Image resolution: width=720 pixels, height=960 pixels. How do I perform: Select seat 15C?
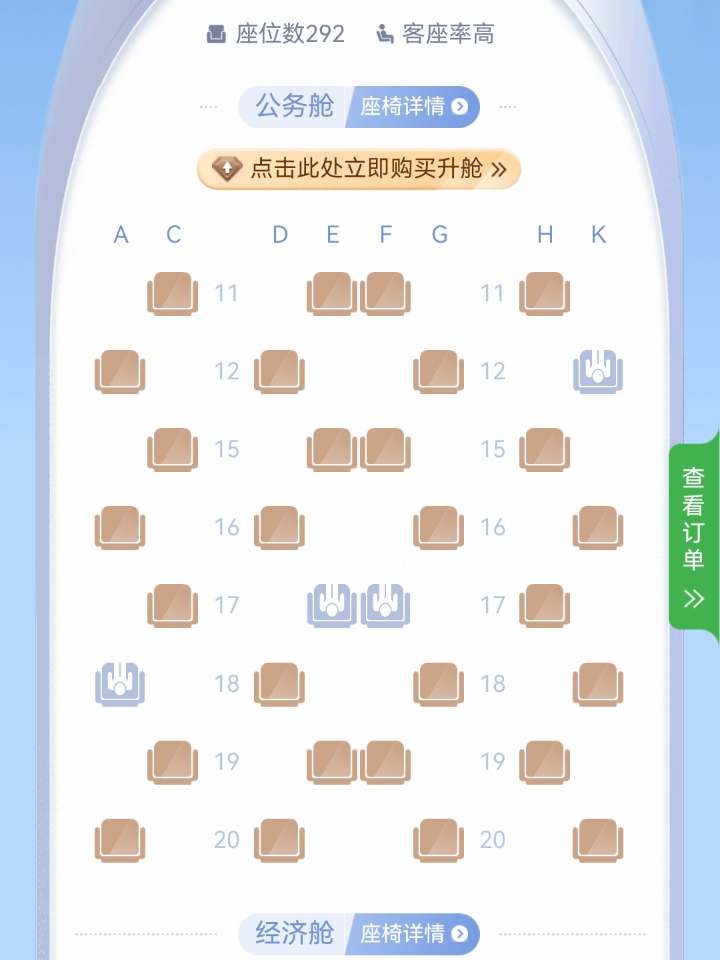click(x=172, y=450)
